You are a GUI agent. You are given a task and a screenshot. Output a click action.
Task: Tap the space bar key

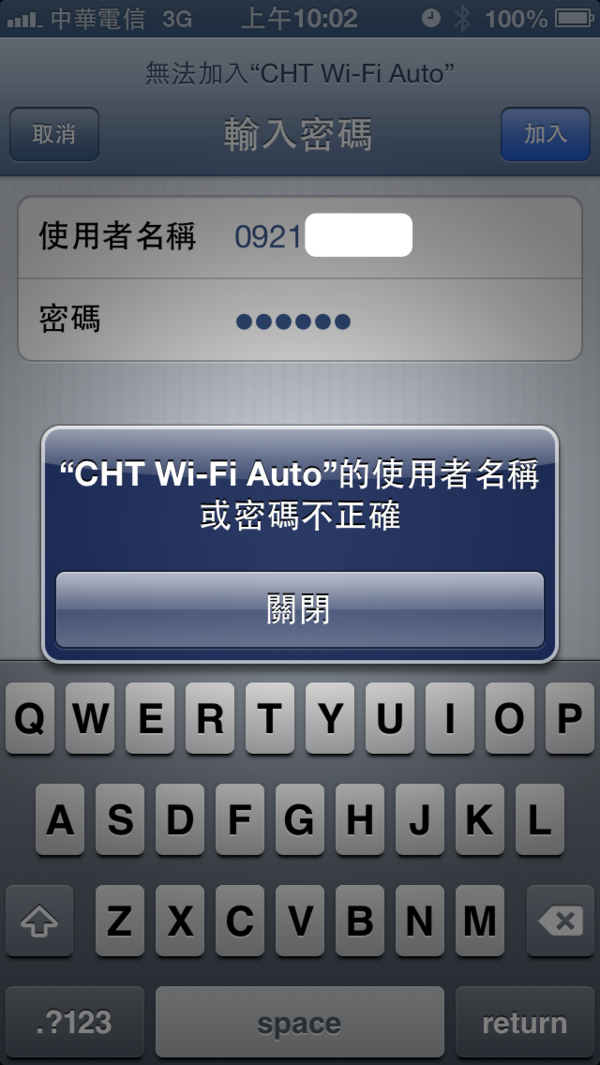(x=299, y=1023)
